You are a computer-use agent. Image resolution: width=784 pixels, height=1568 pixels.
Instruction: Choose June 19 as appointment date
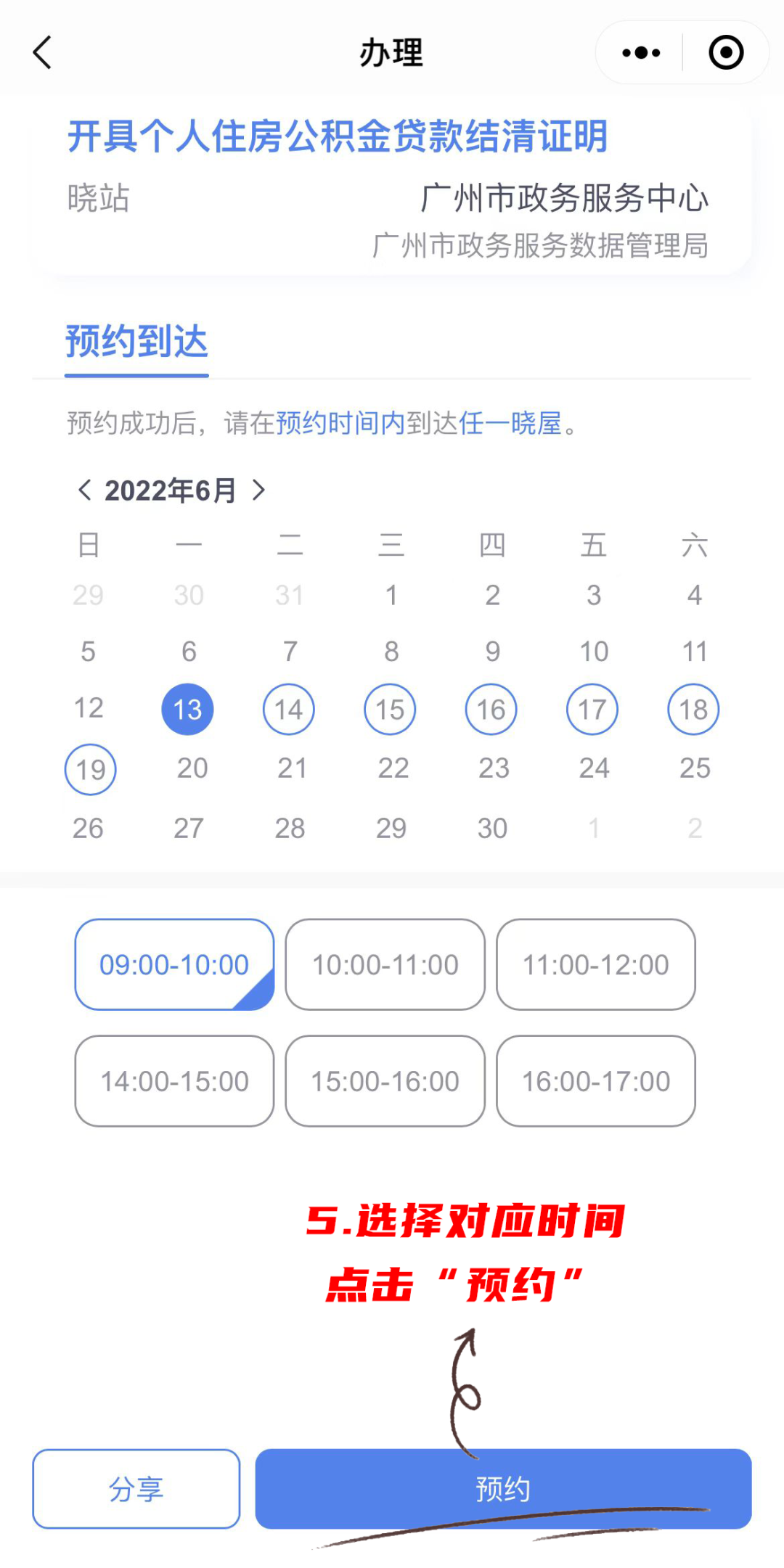91,769
